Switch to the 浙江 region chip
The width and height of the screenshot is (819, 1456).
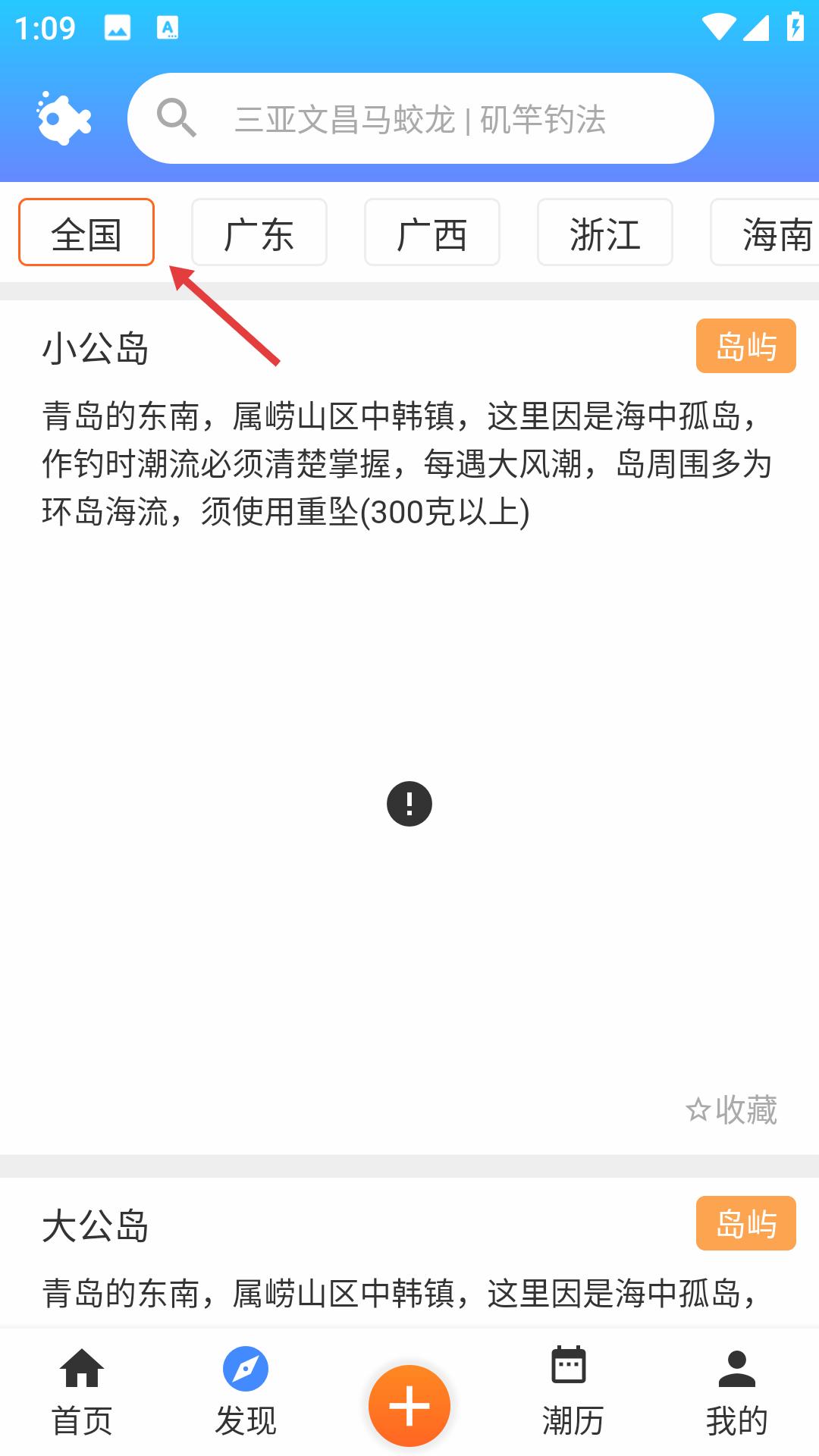(x=604, y=232)
